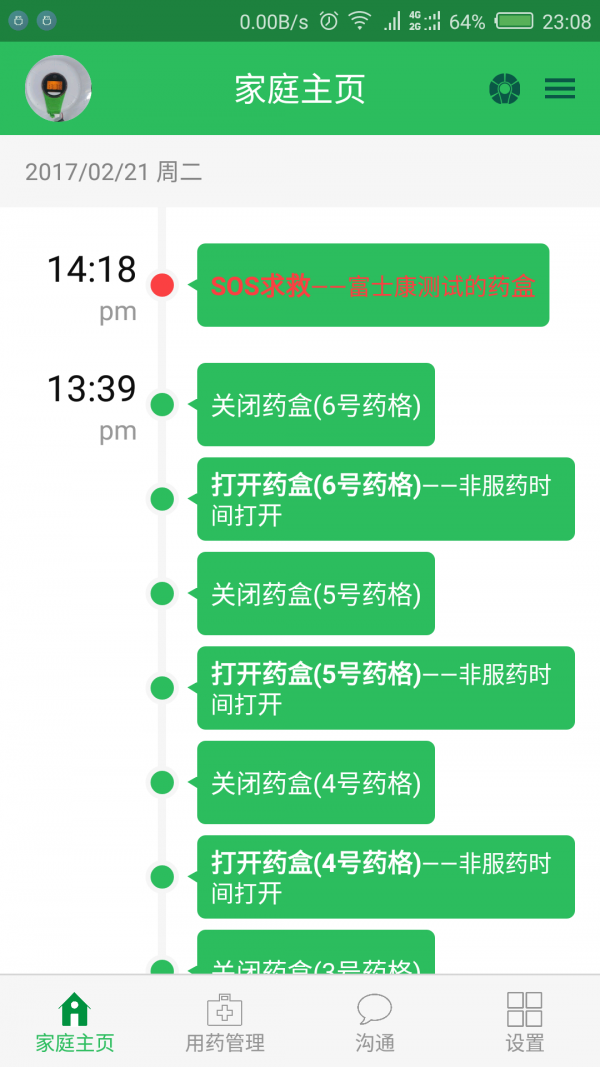The height and width of the screenshot is (1067, 600).
Task: Open the SOS求救 alert entry
Action: coord(373,285)
